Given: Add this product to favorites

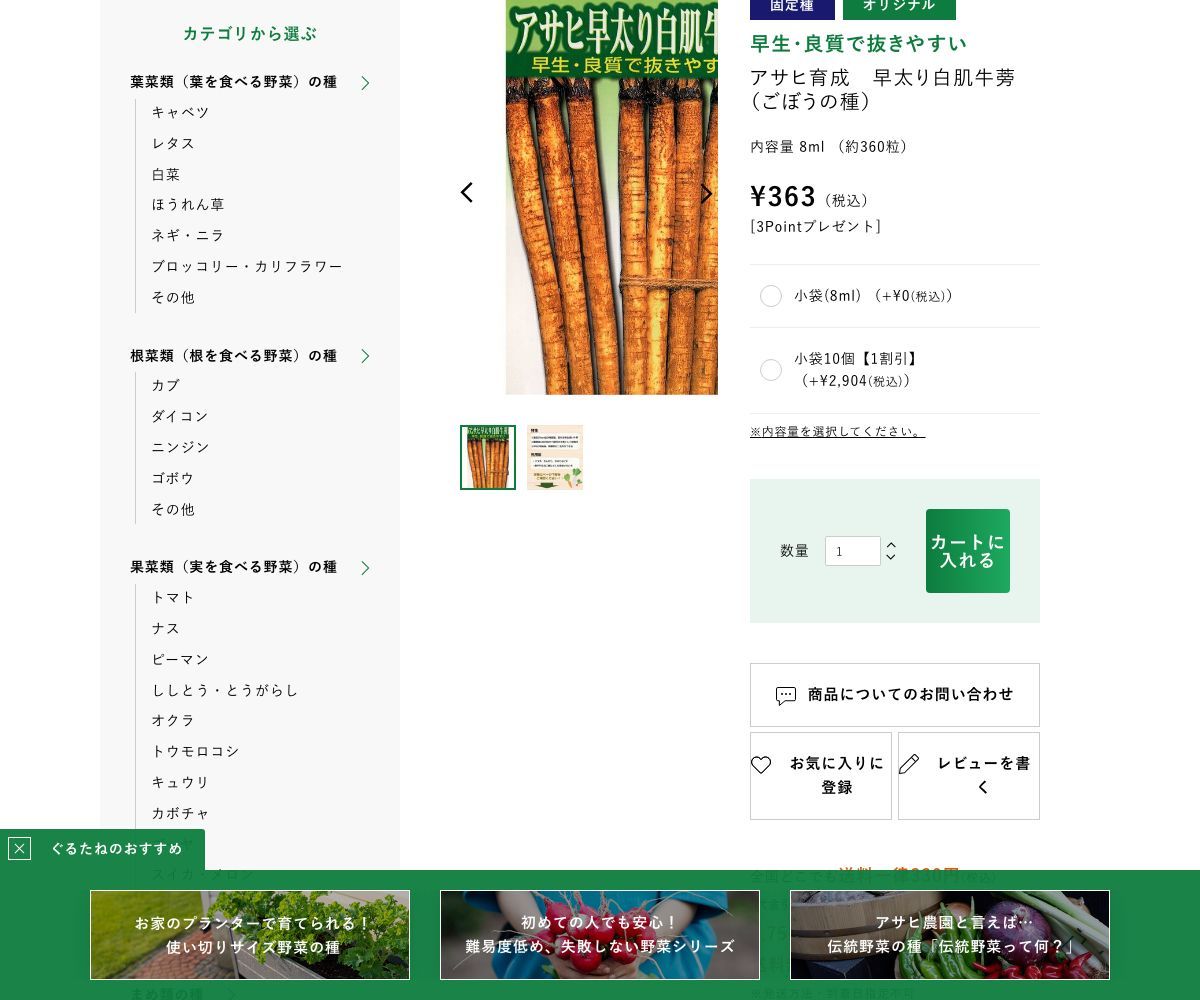Looking at the screenshot, I should pyautogui.click(x=821, y=776).
